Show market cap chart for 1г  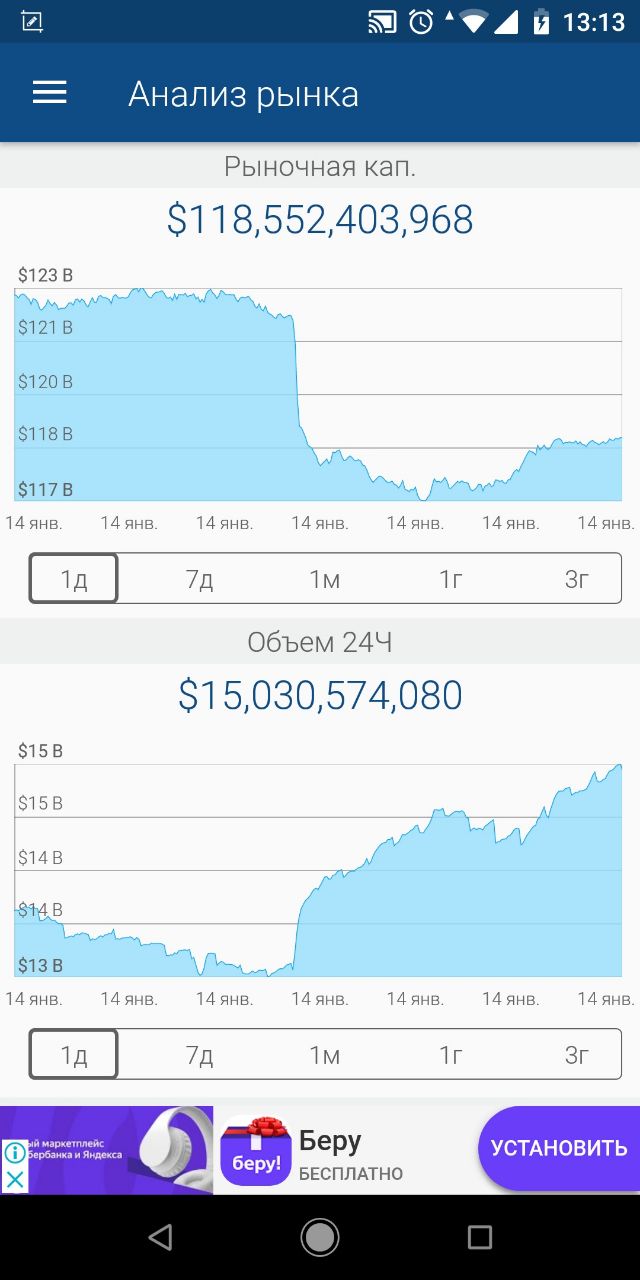(x=450, y=579)
